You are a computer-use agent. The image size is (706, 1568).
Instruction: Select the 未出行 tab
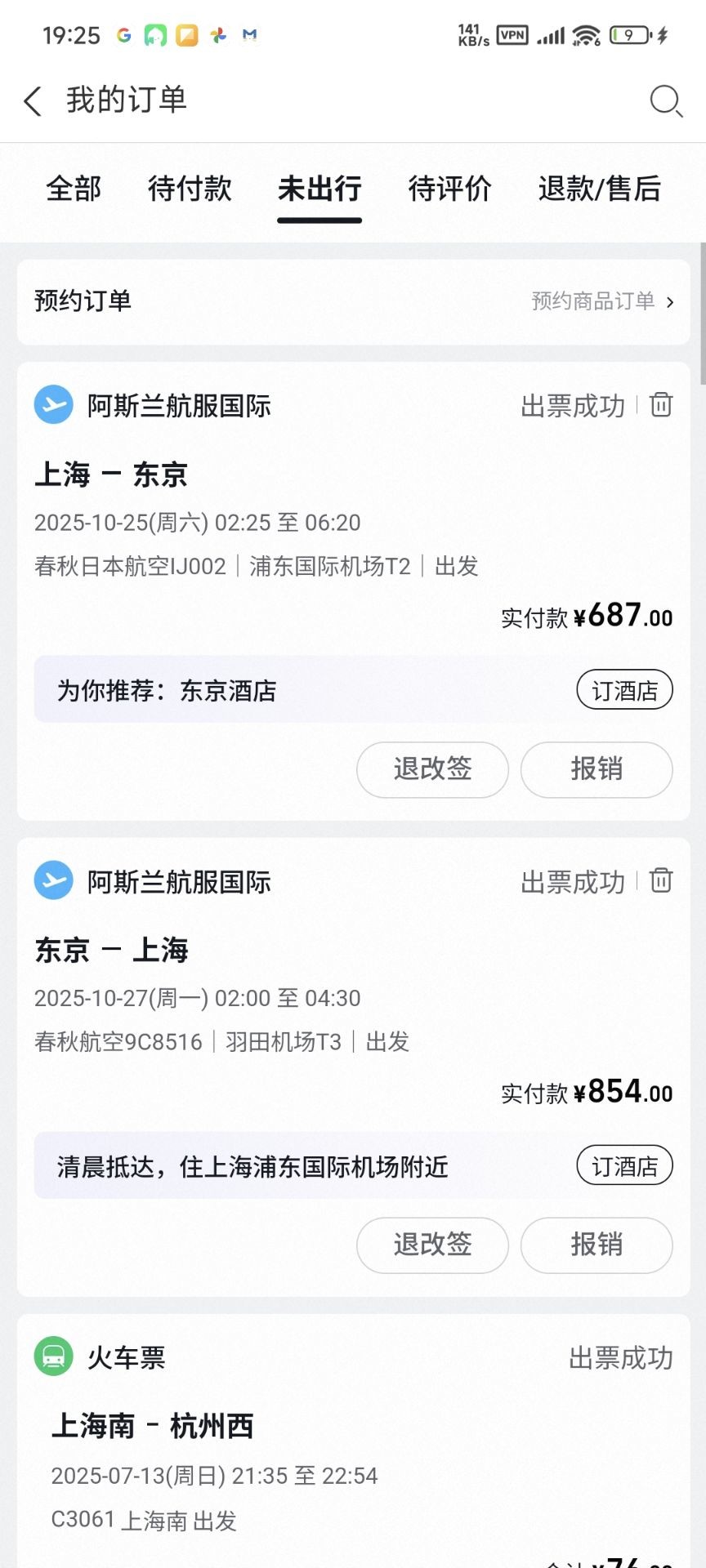pyautogui.click(x=319, y=189)
